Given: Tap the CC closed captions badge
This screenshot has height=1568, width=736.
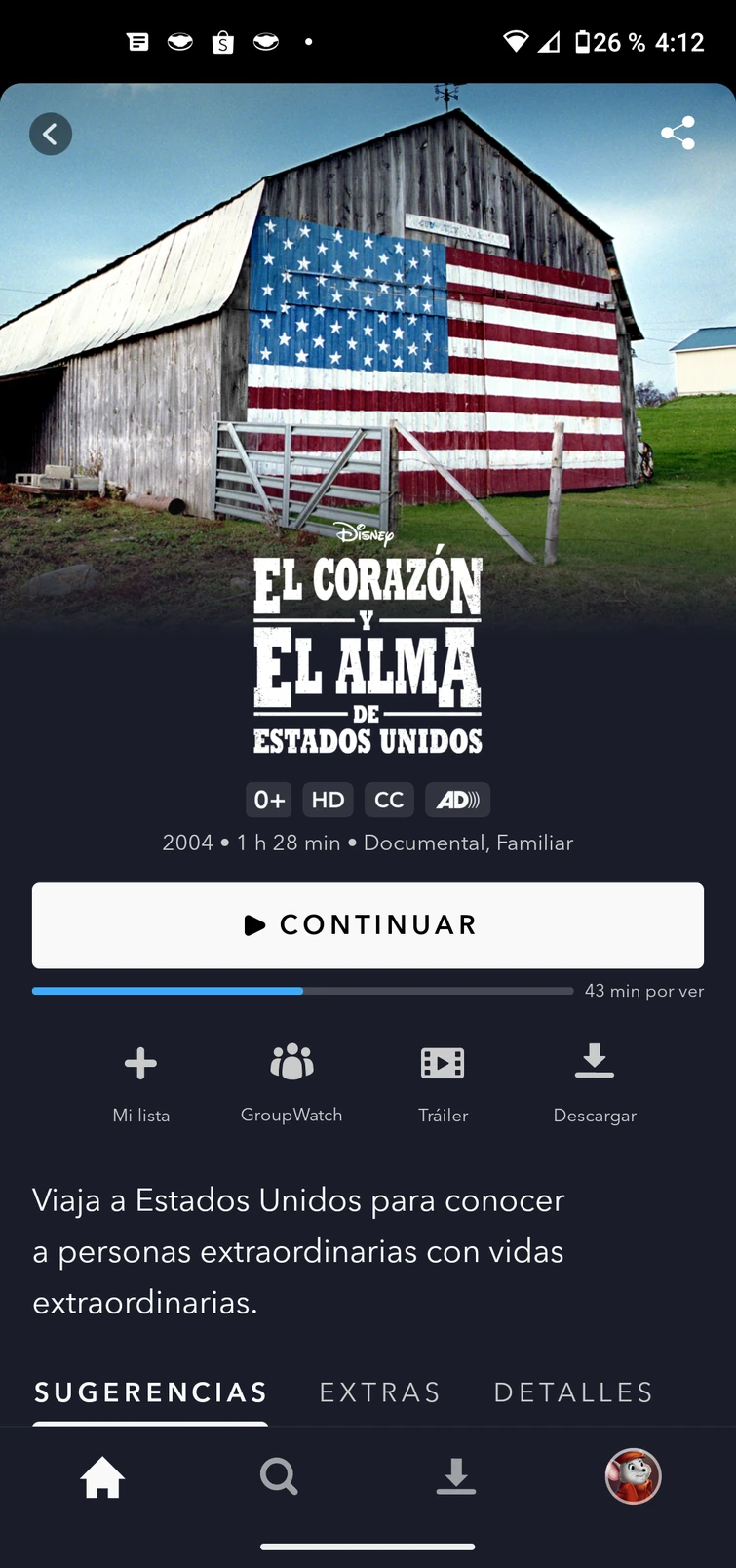Looking at the screenshot, I should (389, 800).
